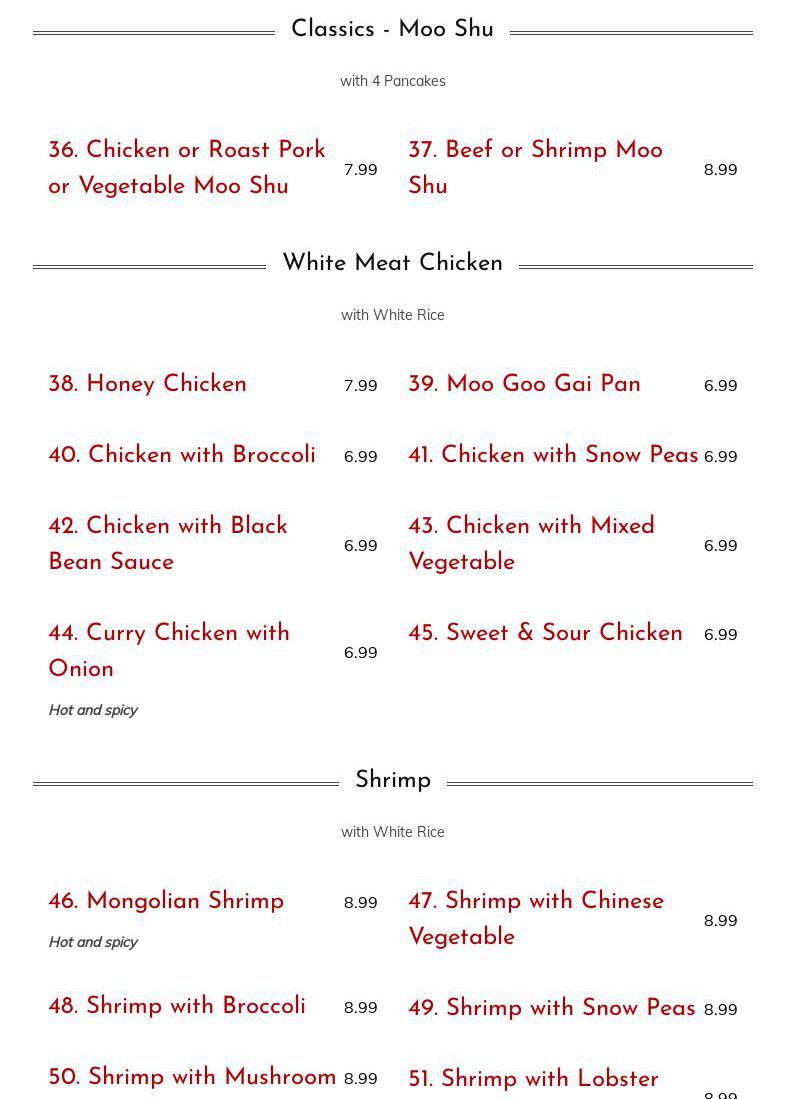Select Curry Chicken with Onion
785x1099 pixels.
pyautogui.click(x=169, y=651)
